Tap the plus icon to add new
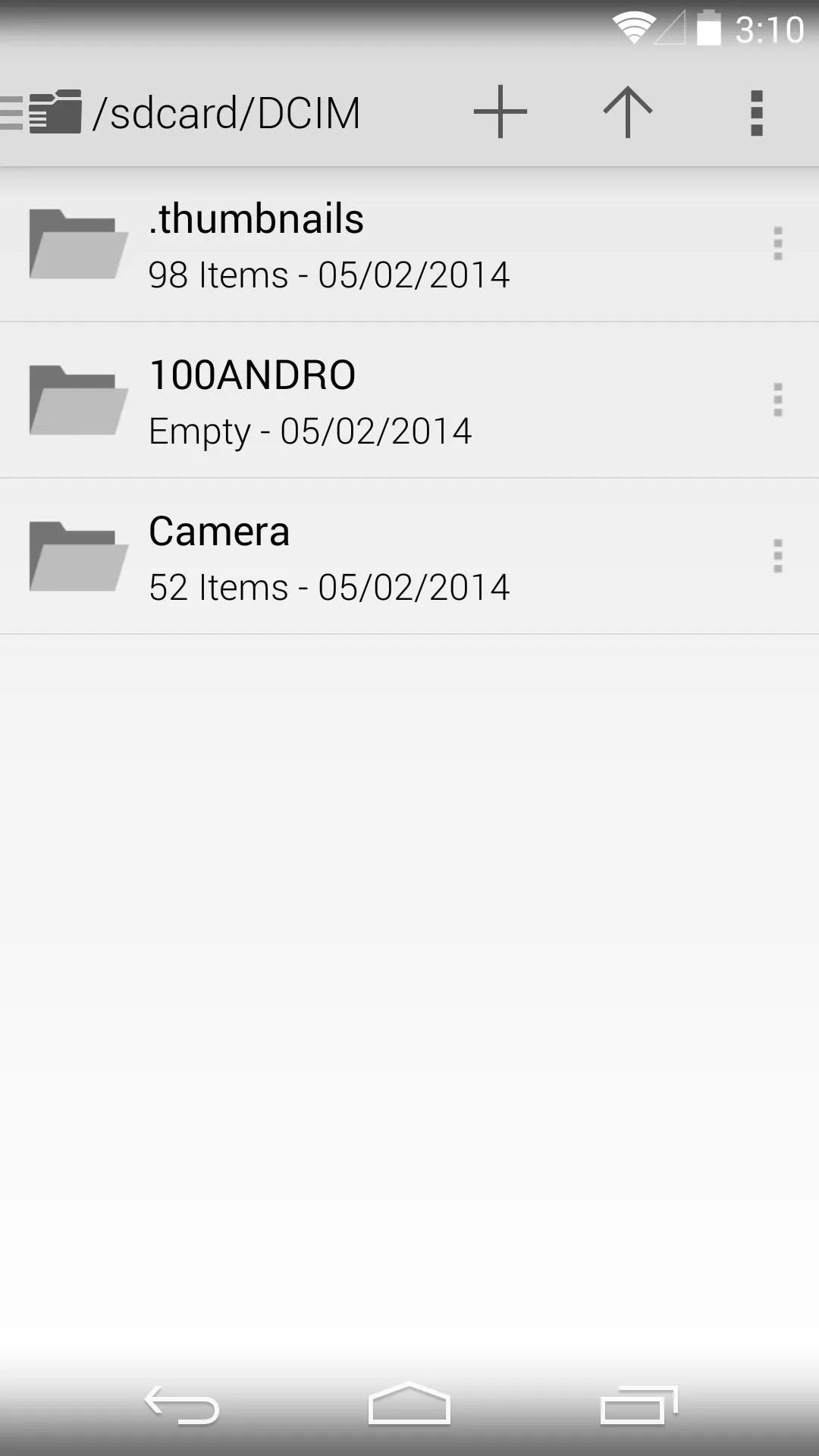Screen dimensions: 819x1456 [500, 112]
